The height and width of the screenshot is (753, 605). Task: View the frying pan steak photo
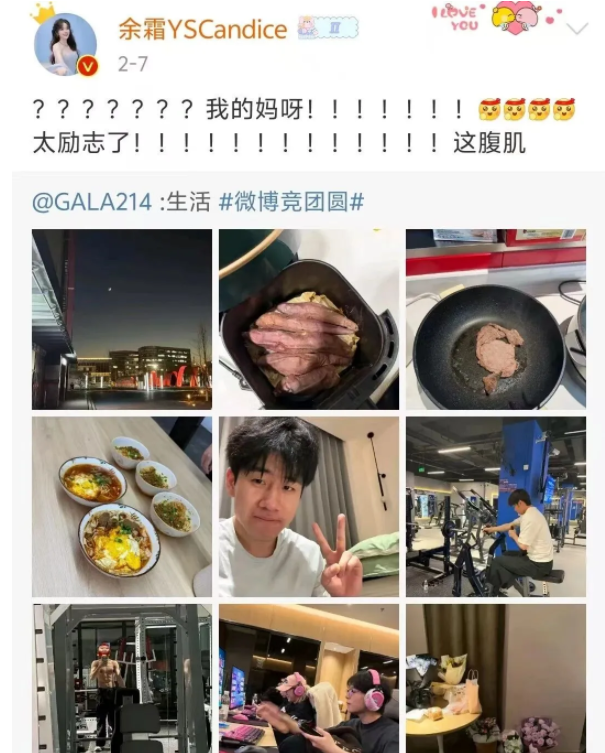(496, 319)
